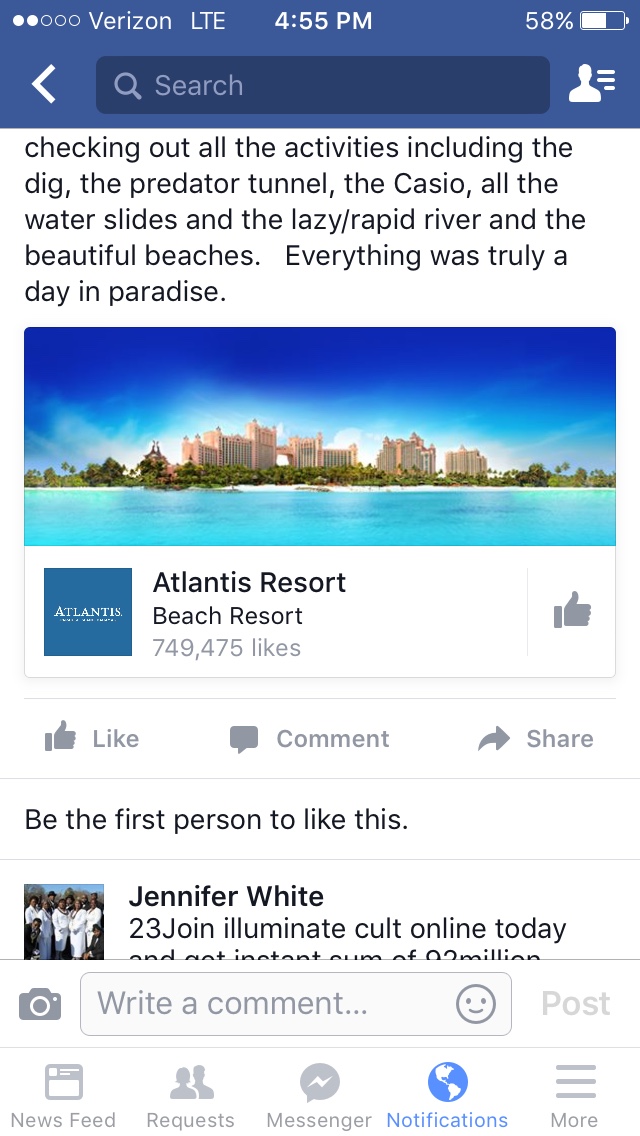The height and width of the screenshot is (1136, 640).
Task: Share this post
Action: [x=536, y=739]
